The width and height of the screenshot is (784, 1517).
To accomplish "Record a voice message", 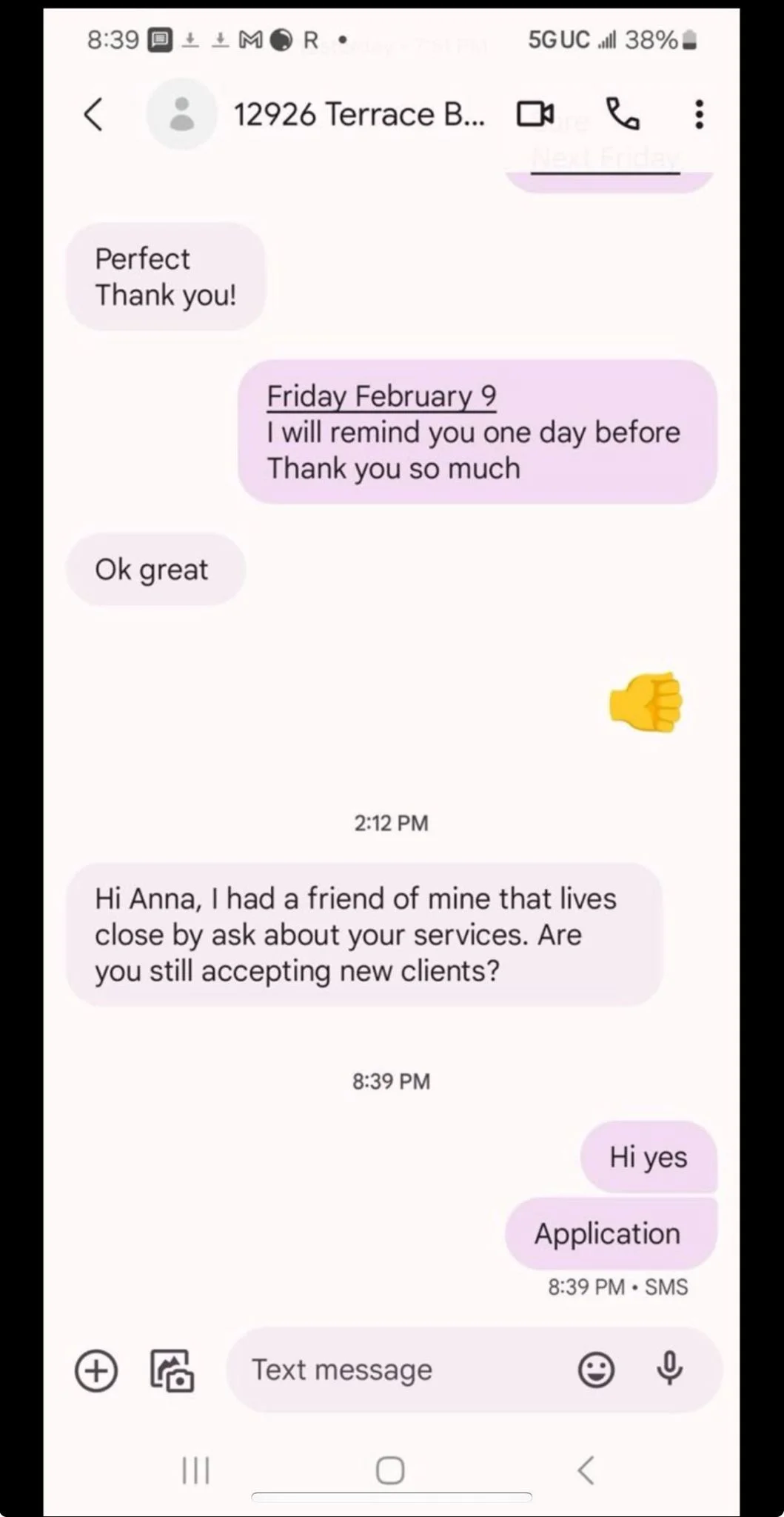I will tap(669, 1368).
